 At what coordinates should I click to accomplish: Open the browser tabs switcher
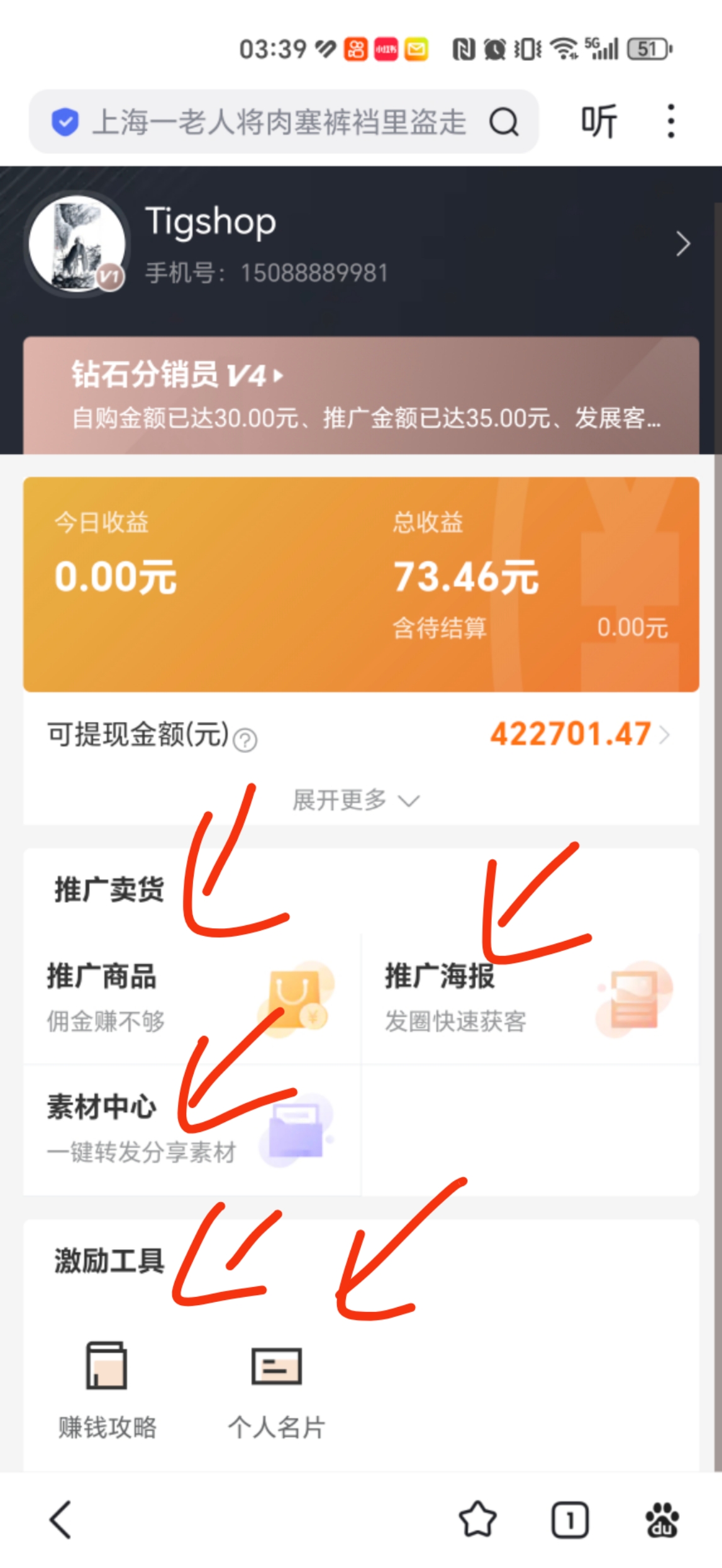(x=570, y=1520)
